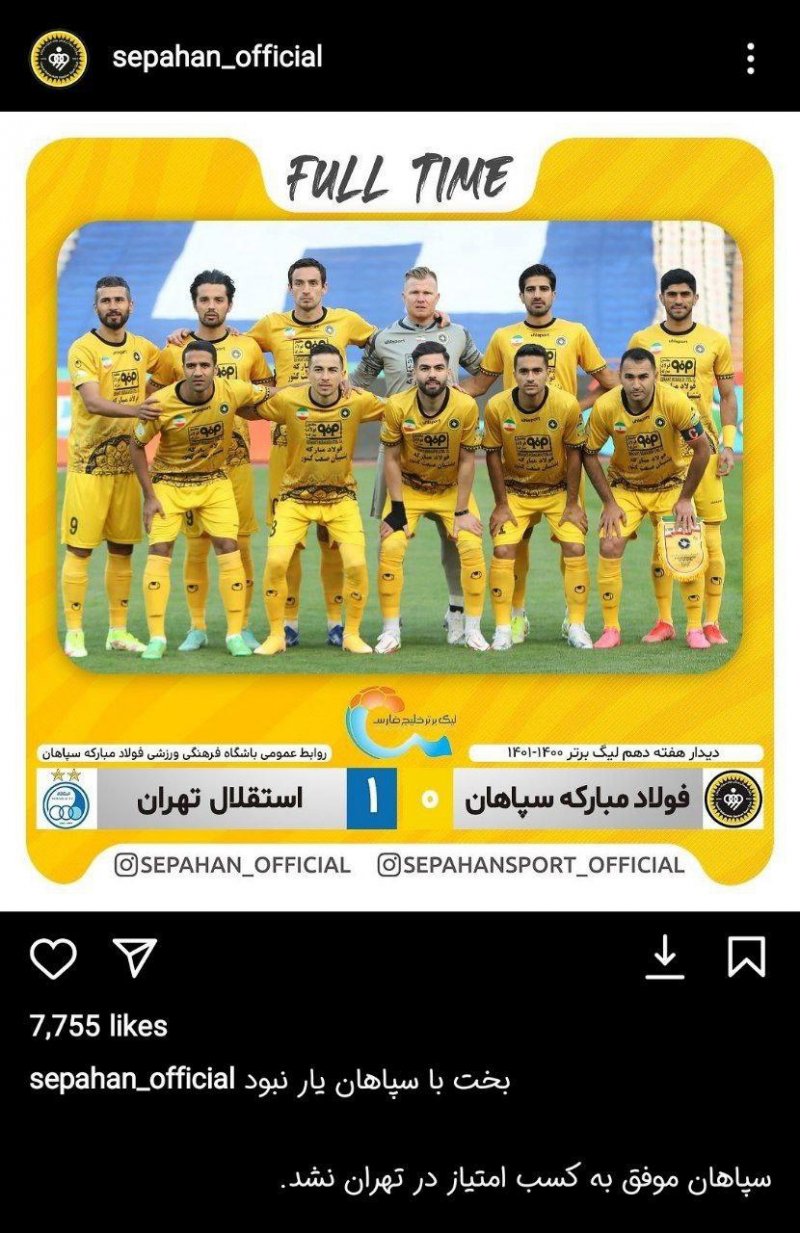Open the sepahan_official profile picture

58,57
